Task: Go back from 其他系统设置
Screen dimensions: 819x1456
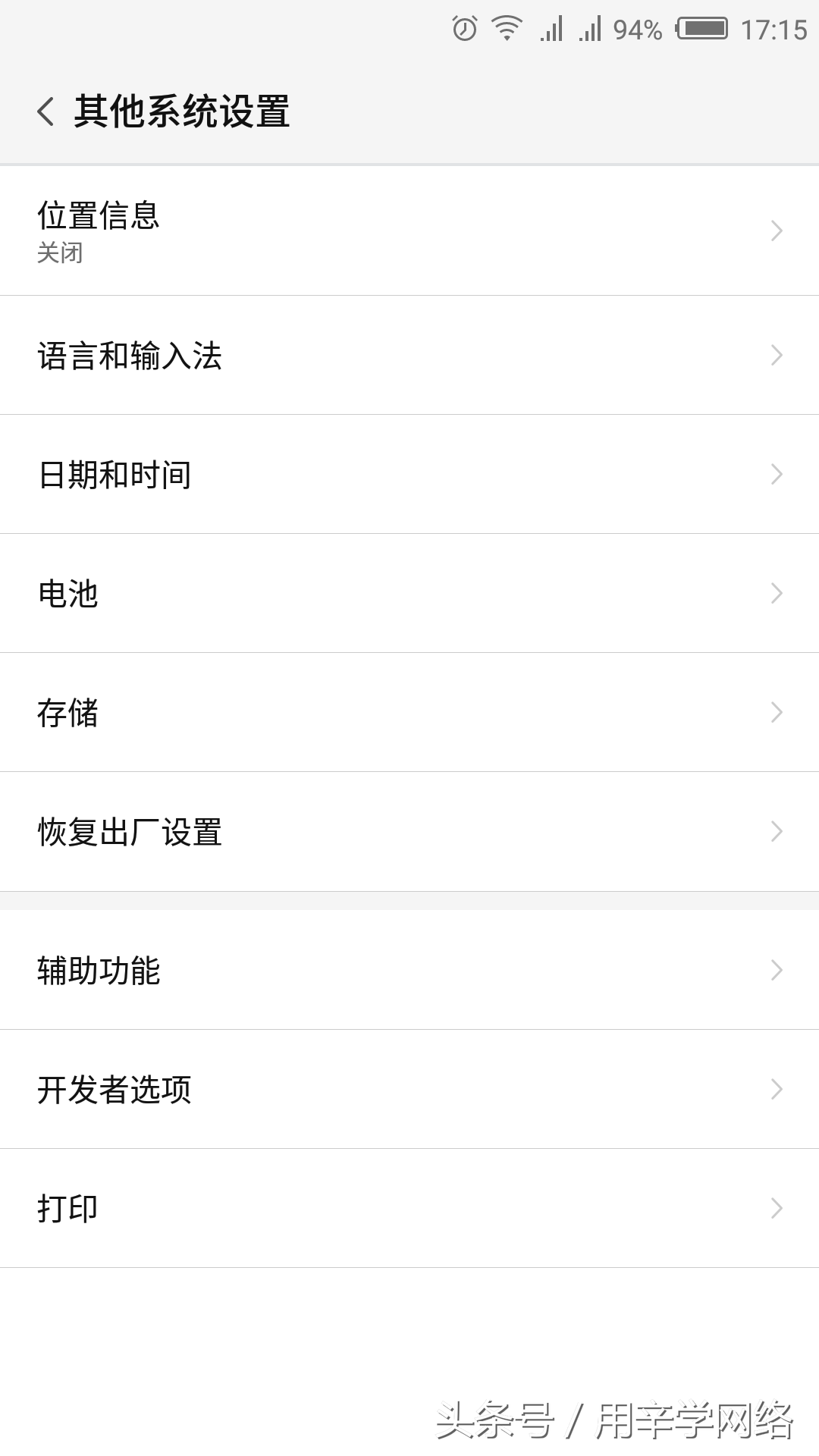Action: tap(45, 111)
